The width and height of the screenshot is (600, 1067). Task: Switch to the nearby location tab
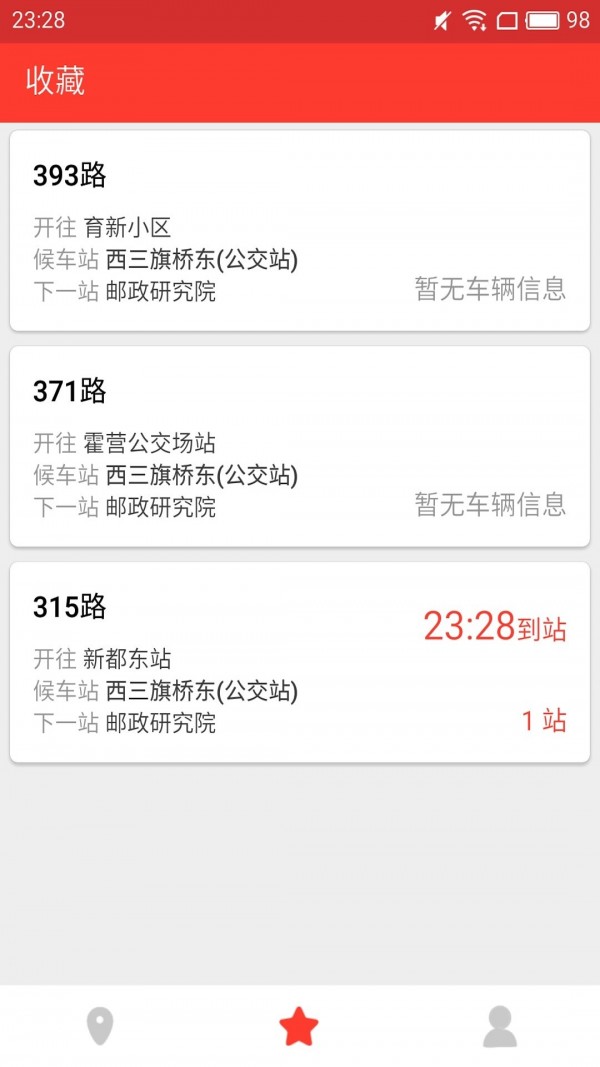pos(100,1026)
